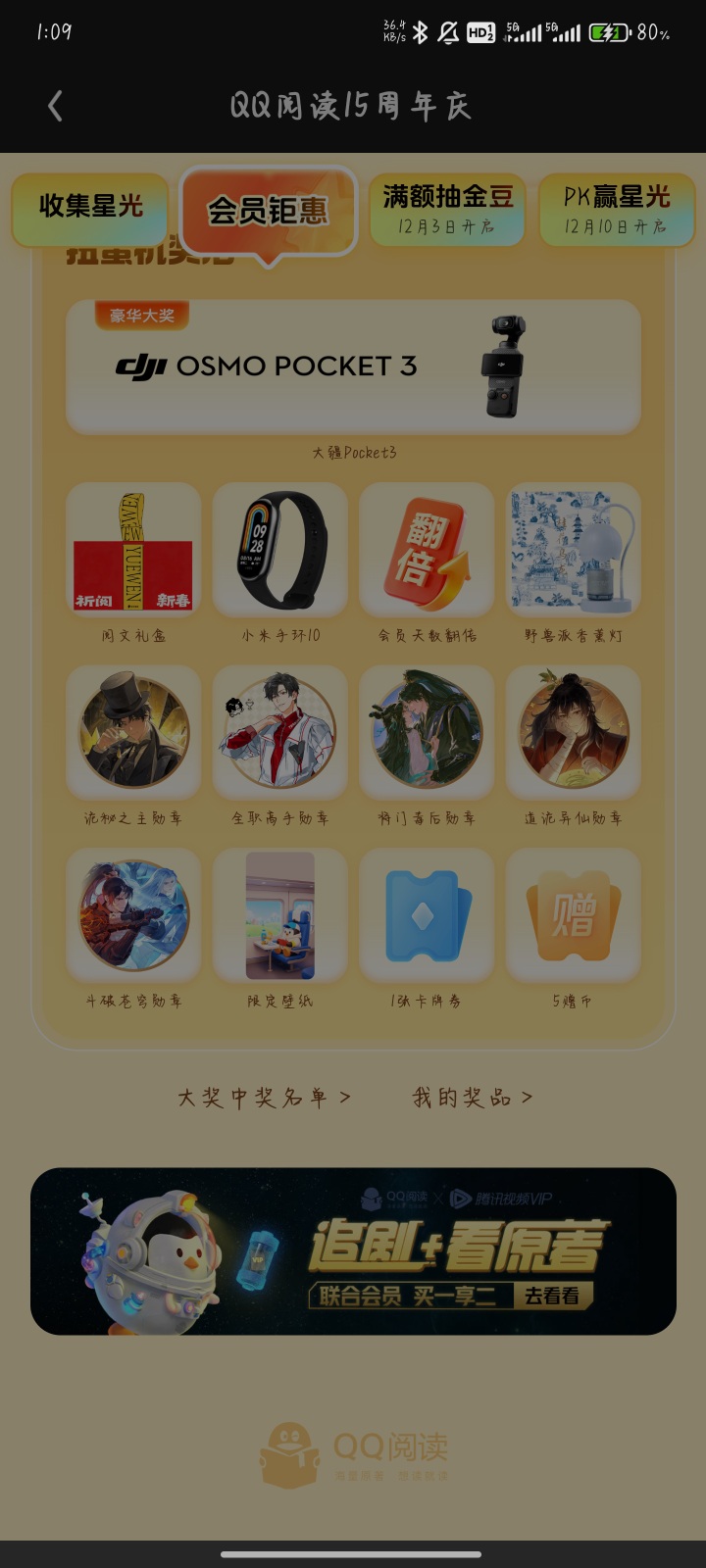The height and width of the screenshot is (1568, 706).
Task: Go back from QQ阅读15周年庆 page
Action: click(56, 106)
